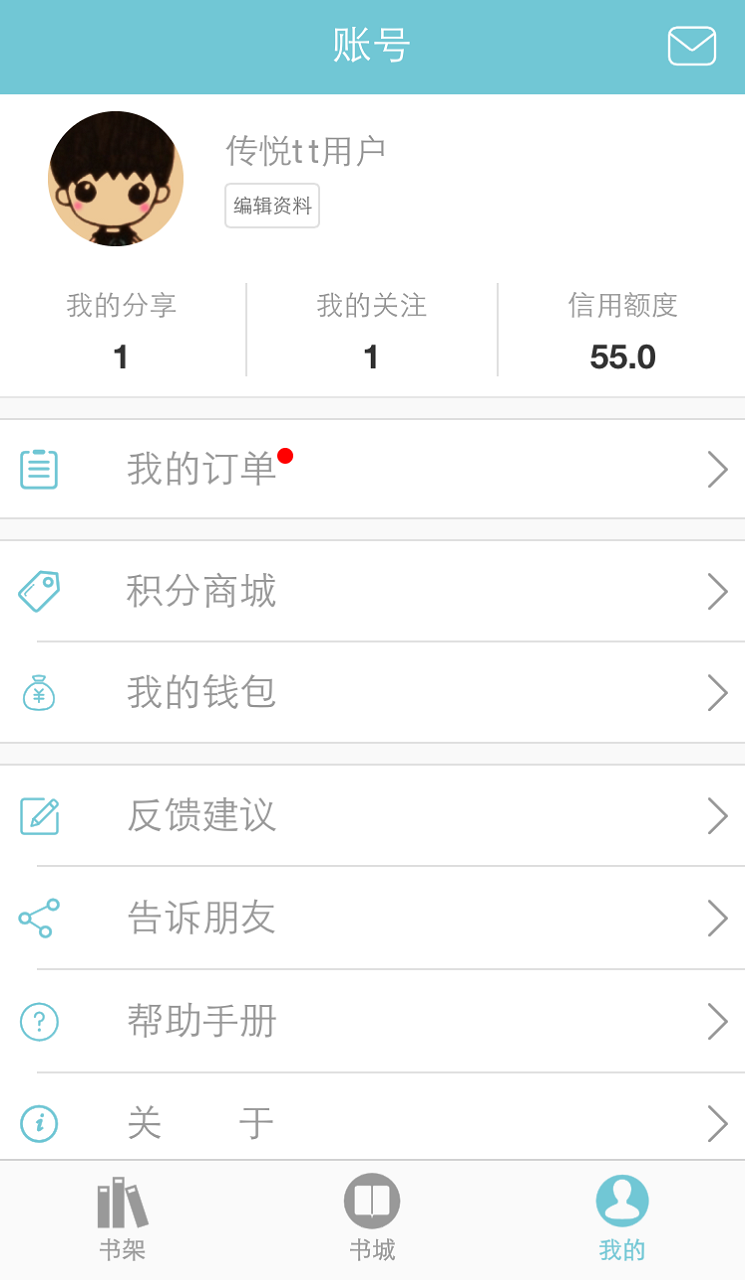The height and width of the screenshot is (1280, 745).
Task: Select the 积分商城 tag icon
Action: click(39, 591)
